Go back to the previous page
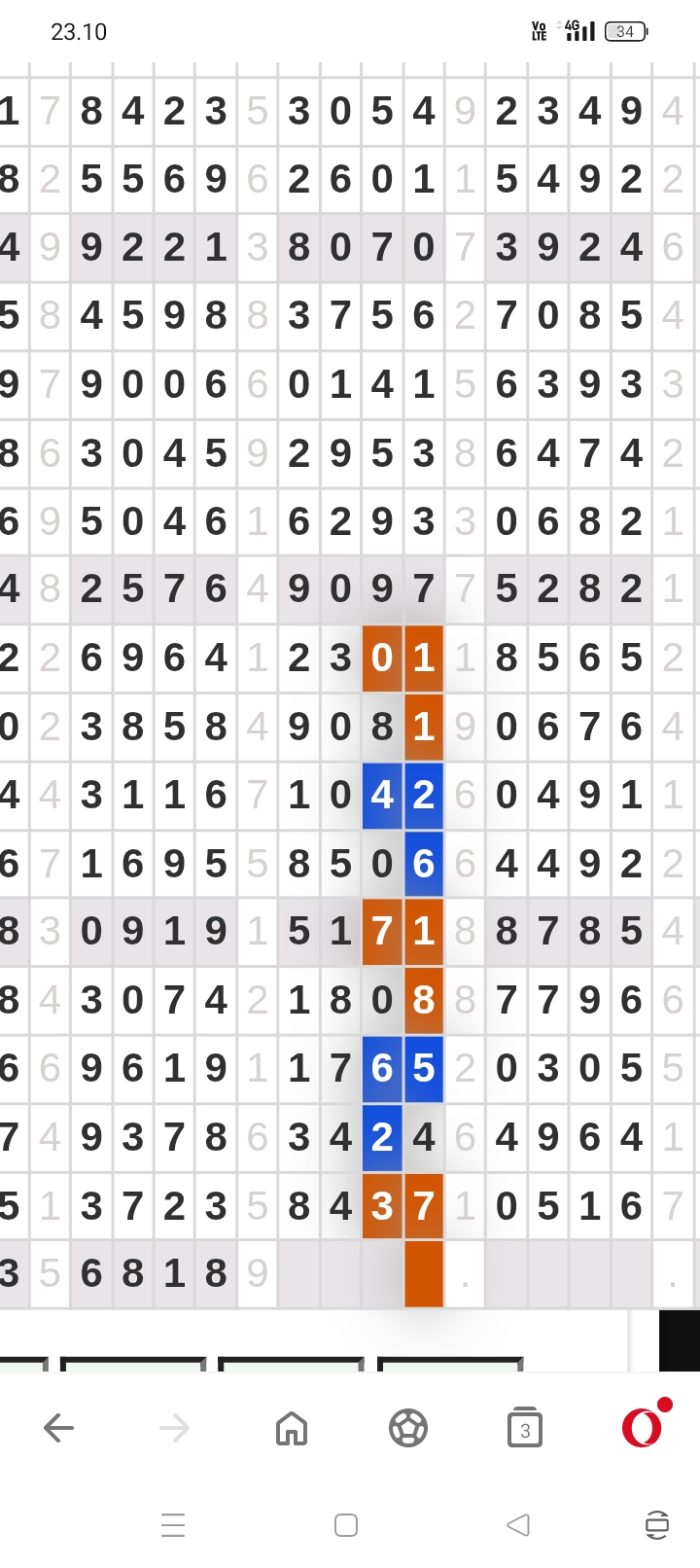The image size is (700, 1568). 58,1428
